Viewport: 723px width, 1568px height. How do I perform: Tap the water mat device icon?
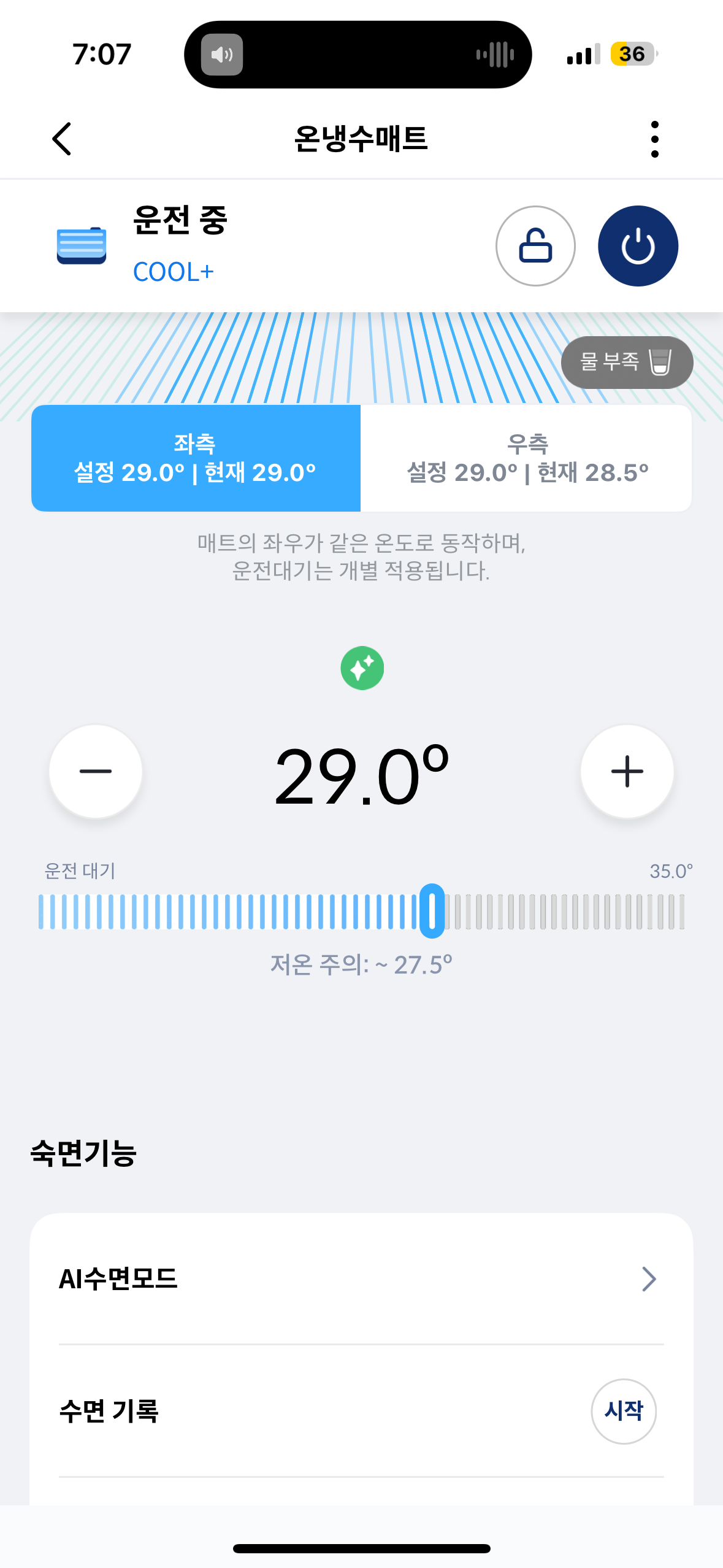pyautogui.click(x=82, y=245)
